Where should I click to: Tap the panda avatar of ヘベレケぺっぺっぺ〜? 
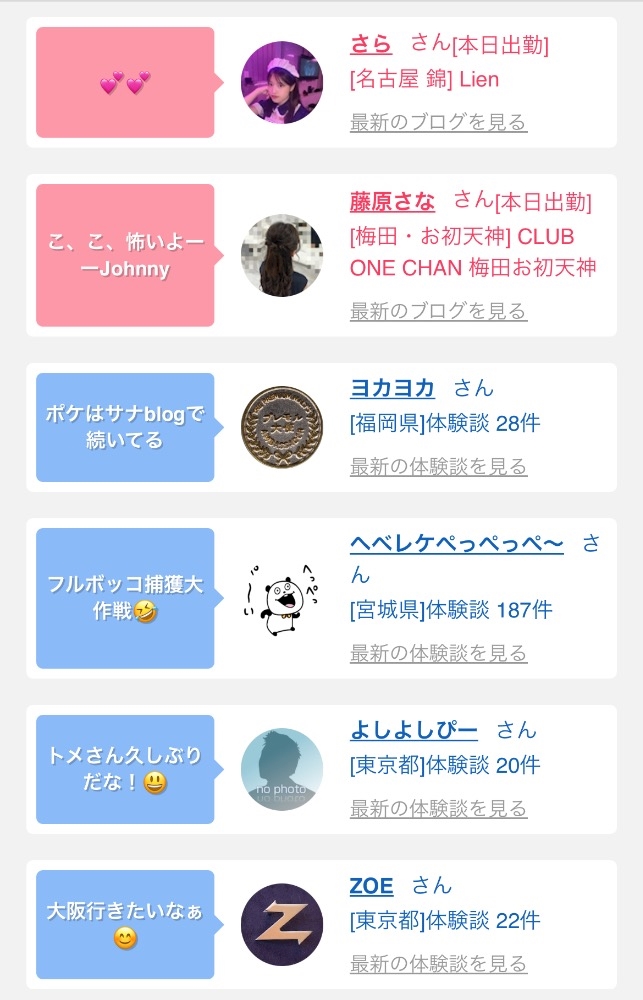[282, 598]
